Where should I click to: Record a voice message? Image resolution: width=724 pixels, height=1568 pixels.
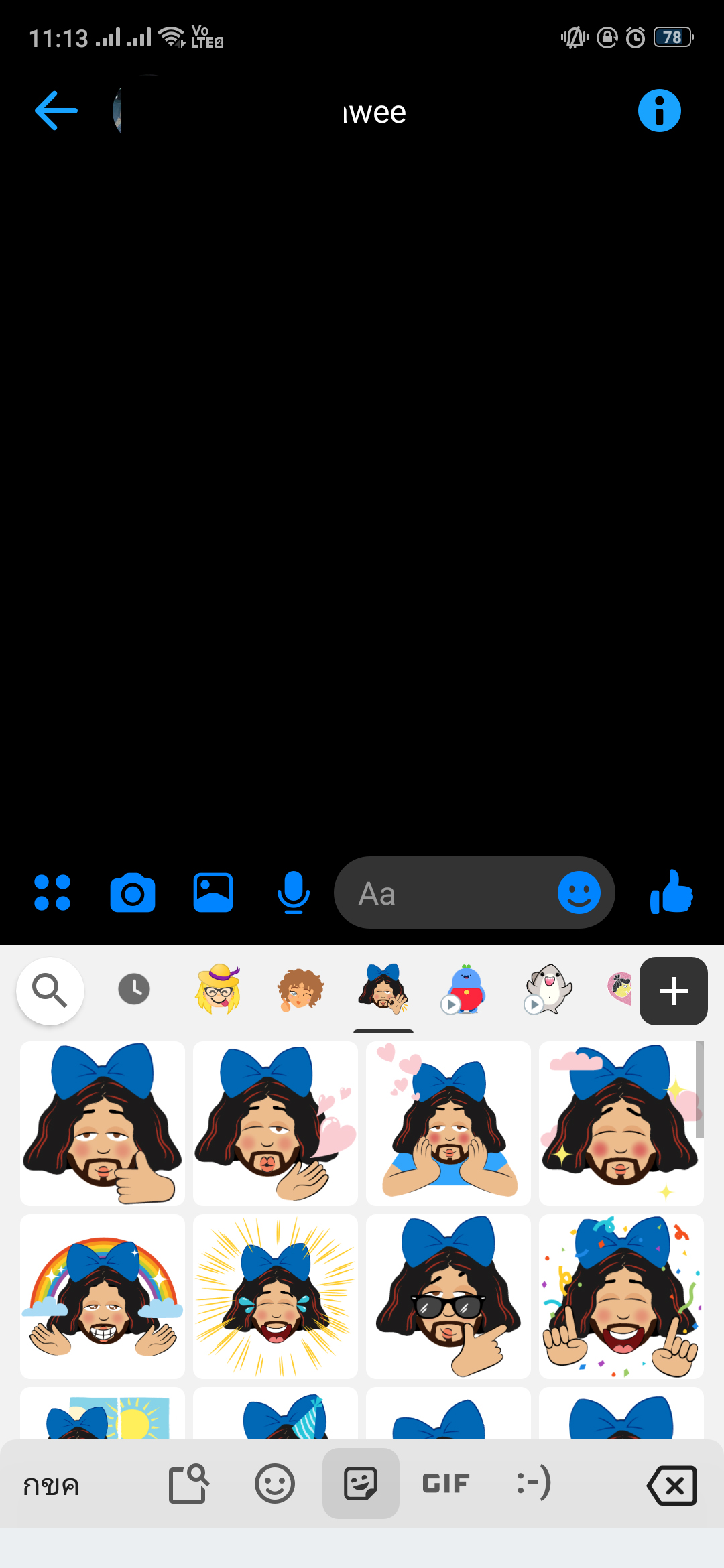(x=293, y=893)
